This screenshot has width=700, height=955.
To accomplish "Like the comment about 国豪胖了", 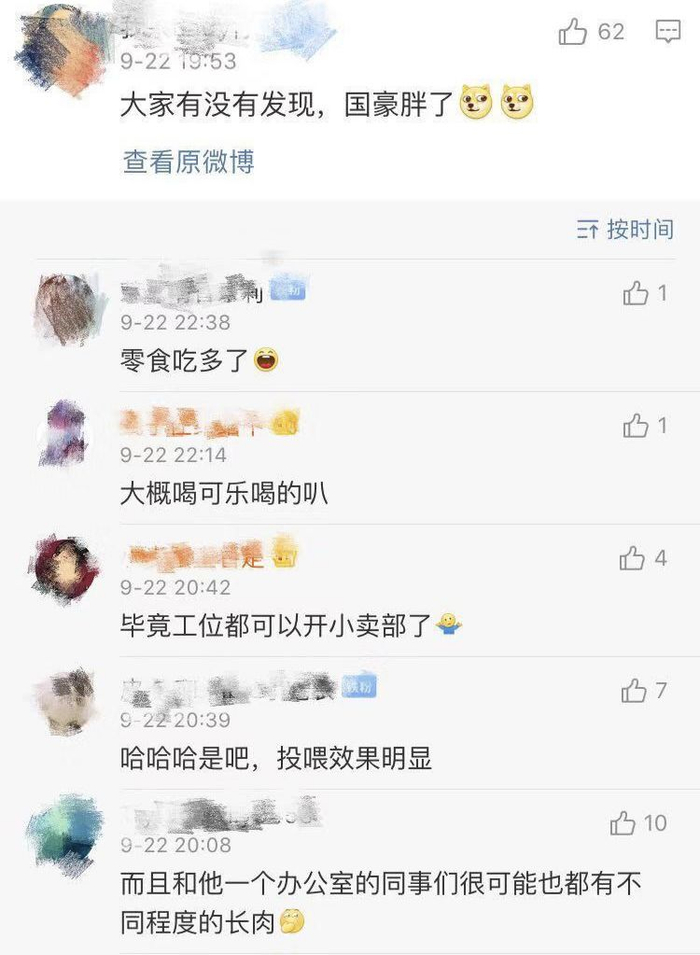I will (574, 33).
